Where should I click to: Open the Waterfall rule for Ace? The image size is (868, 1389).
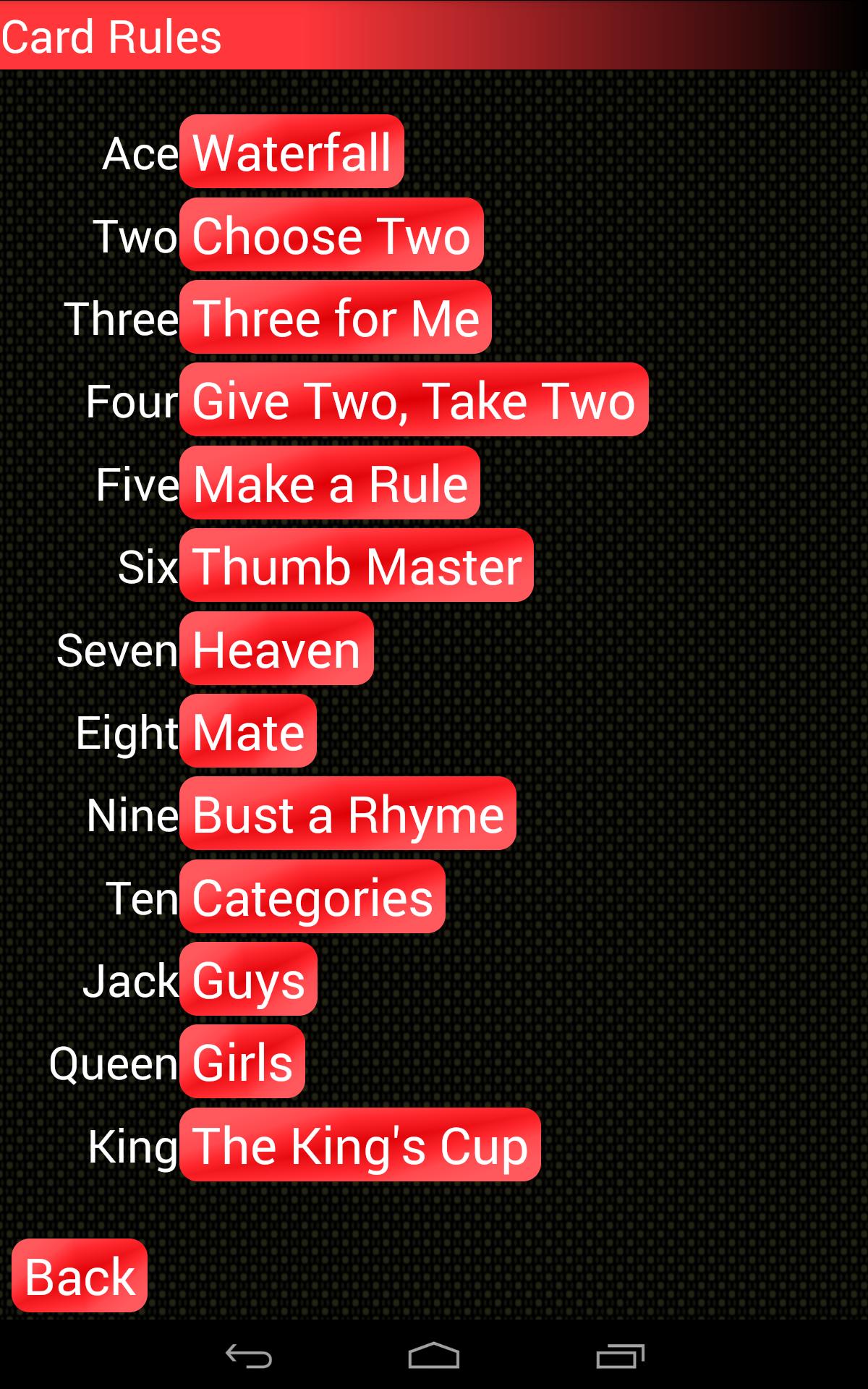click(292, 152)
